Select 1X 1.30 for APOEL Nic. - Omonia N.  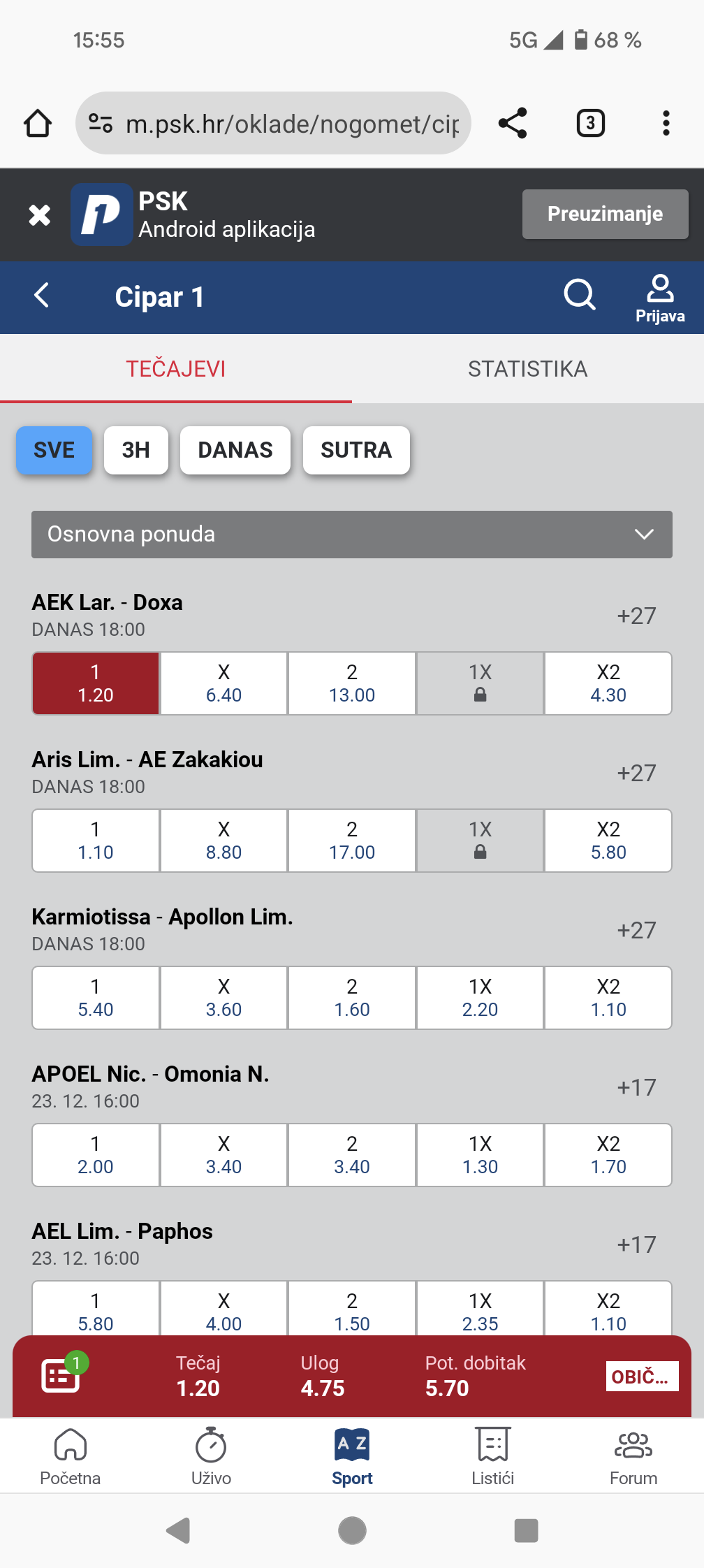481,1155
